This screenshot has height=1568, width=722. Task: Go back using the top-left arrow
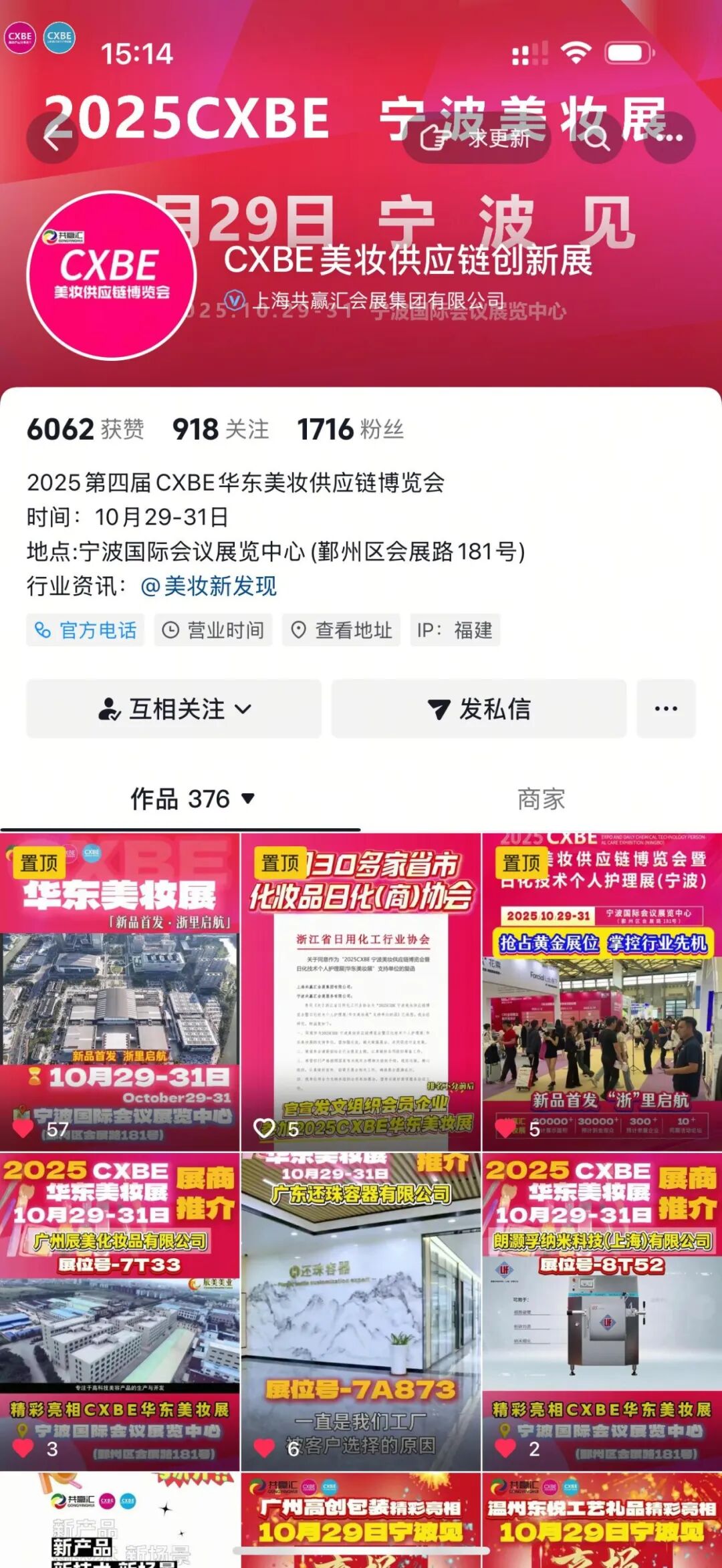pos(52,138)
